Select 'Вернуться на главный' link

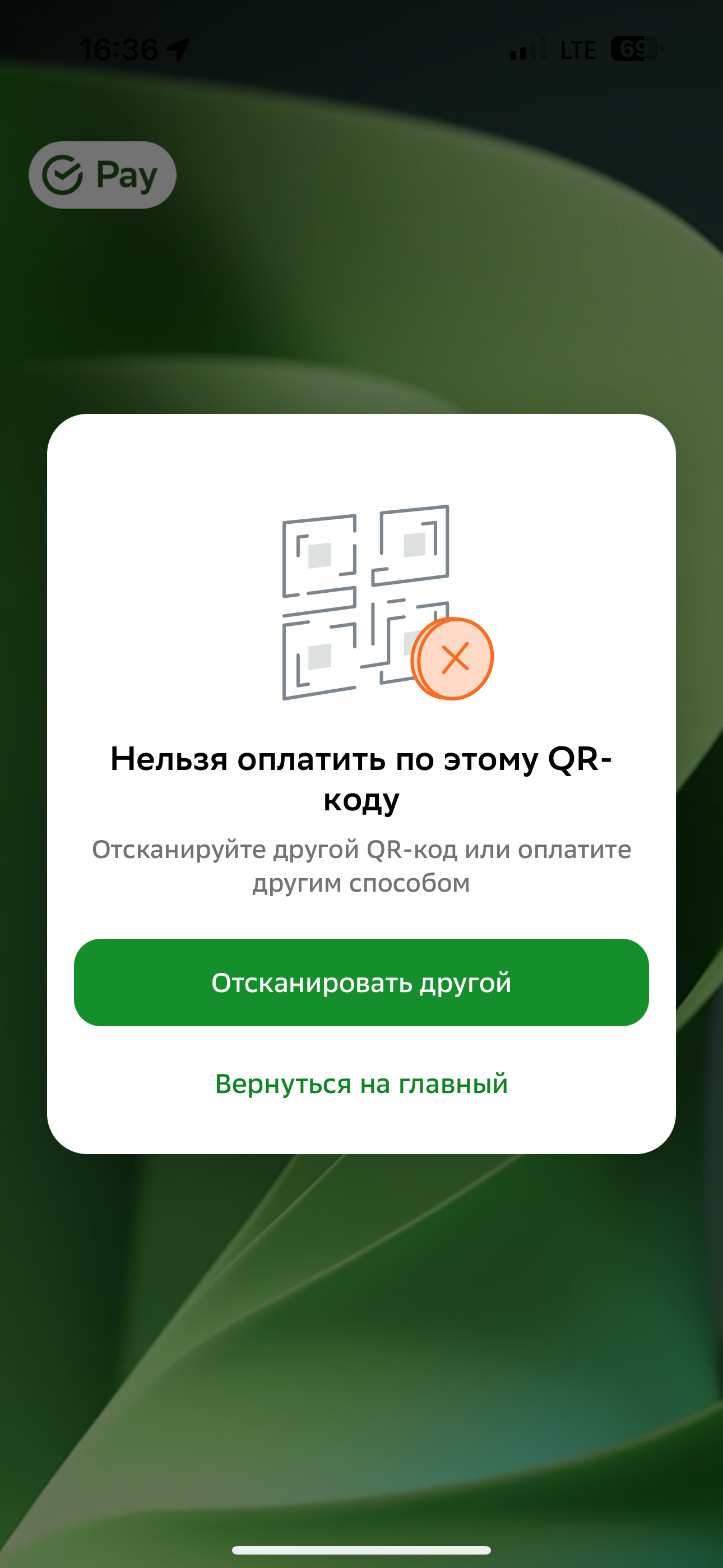coord(361,1084)
